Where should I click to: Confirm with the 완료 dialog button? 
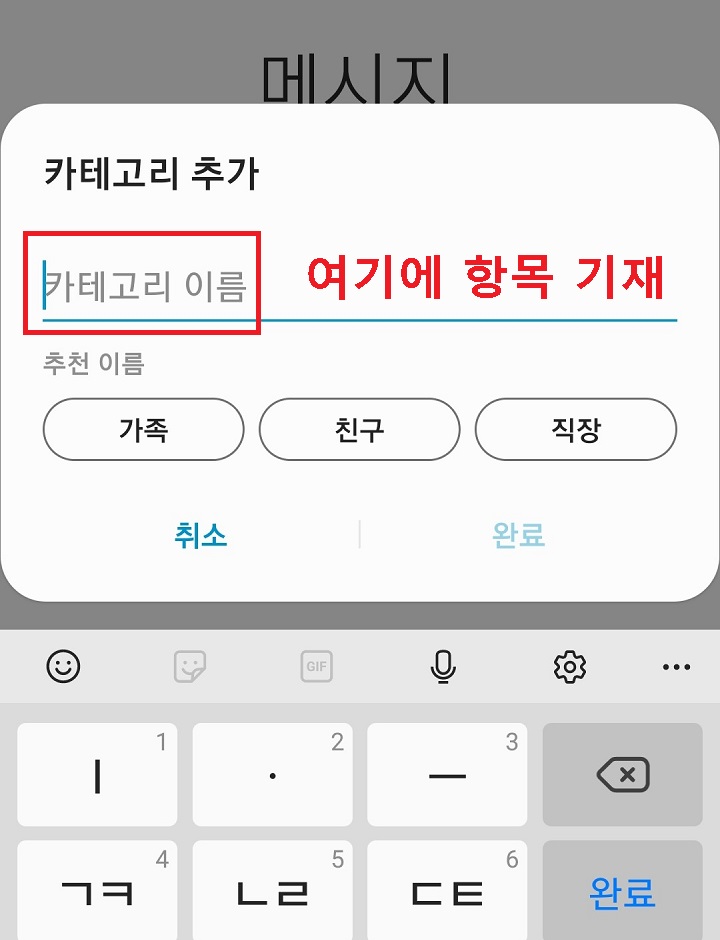pos(517,536)
